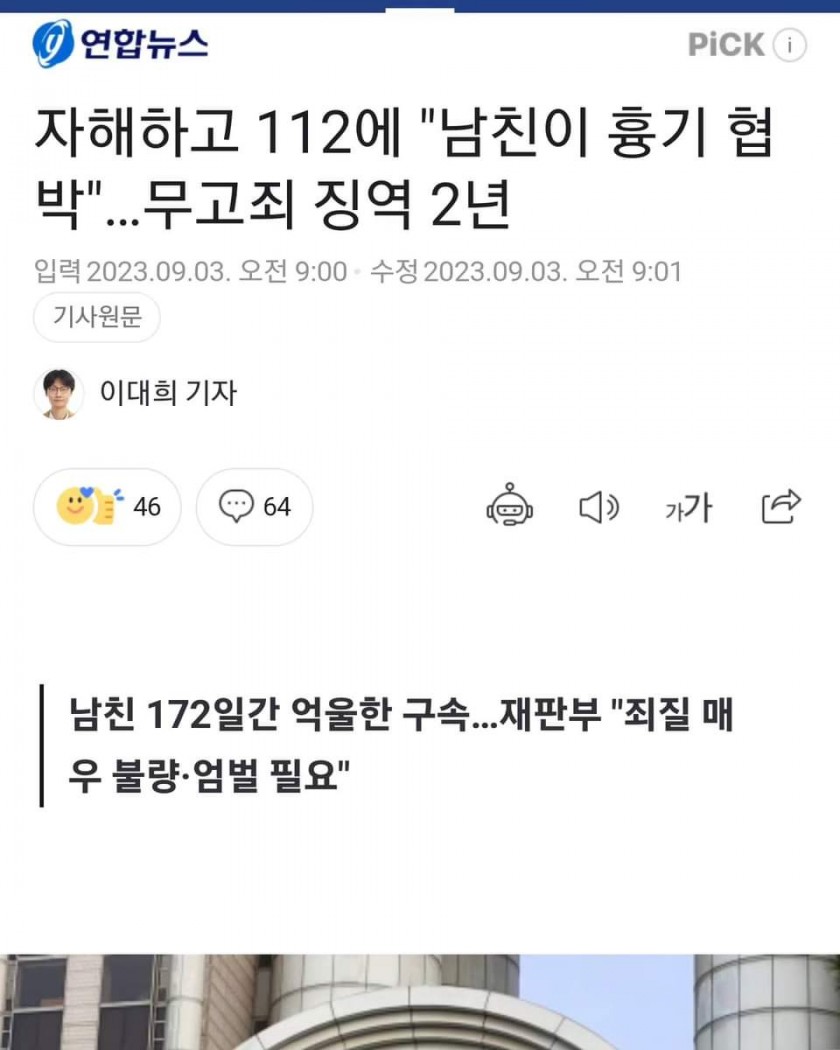Tap the PiCK info icon
The width and height of the screenshot is (840, 1050).
point(790,45)
